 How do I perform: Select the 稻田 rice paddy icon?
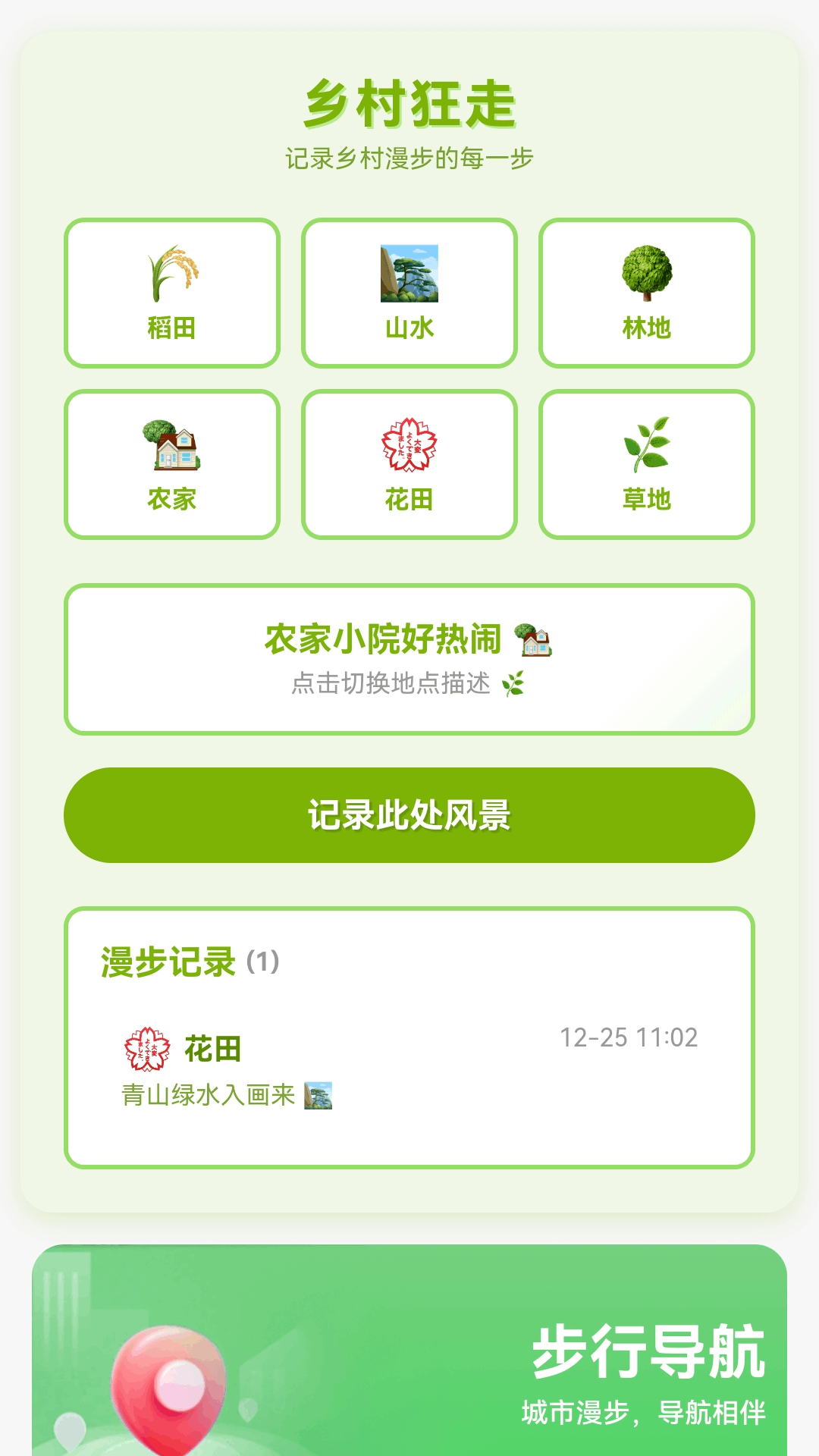click(172, 275)
